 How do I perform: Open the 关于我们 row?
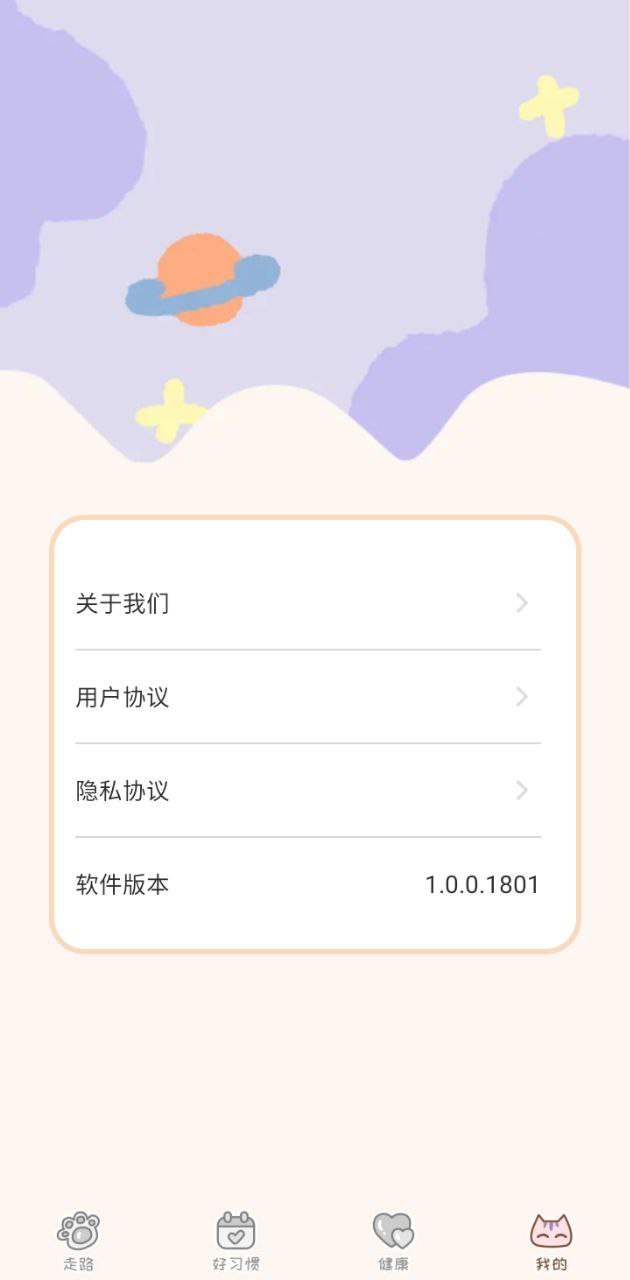(308, 604)
